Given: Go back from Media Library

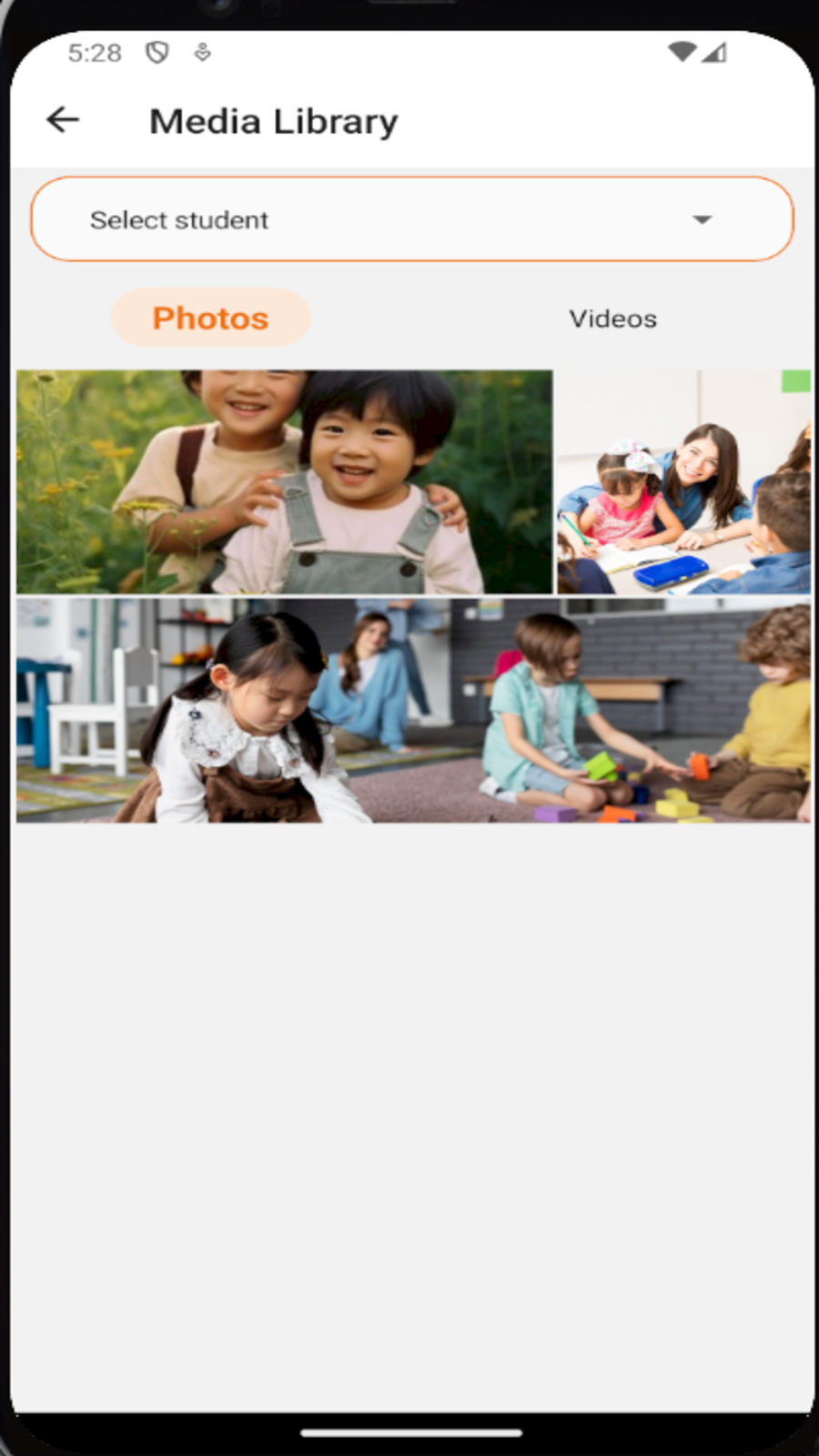Looking at the screenshot, I should click(x=63, y=120).
